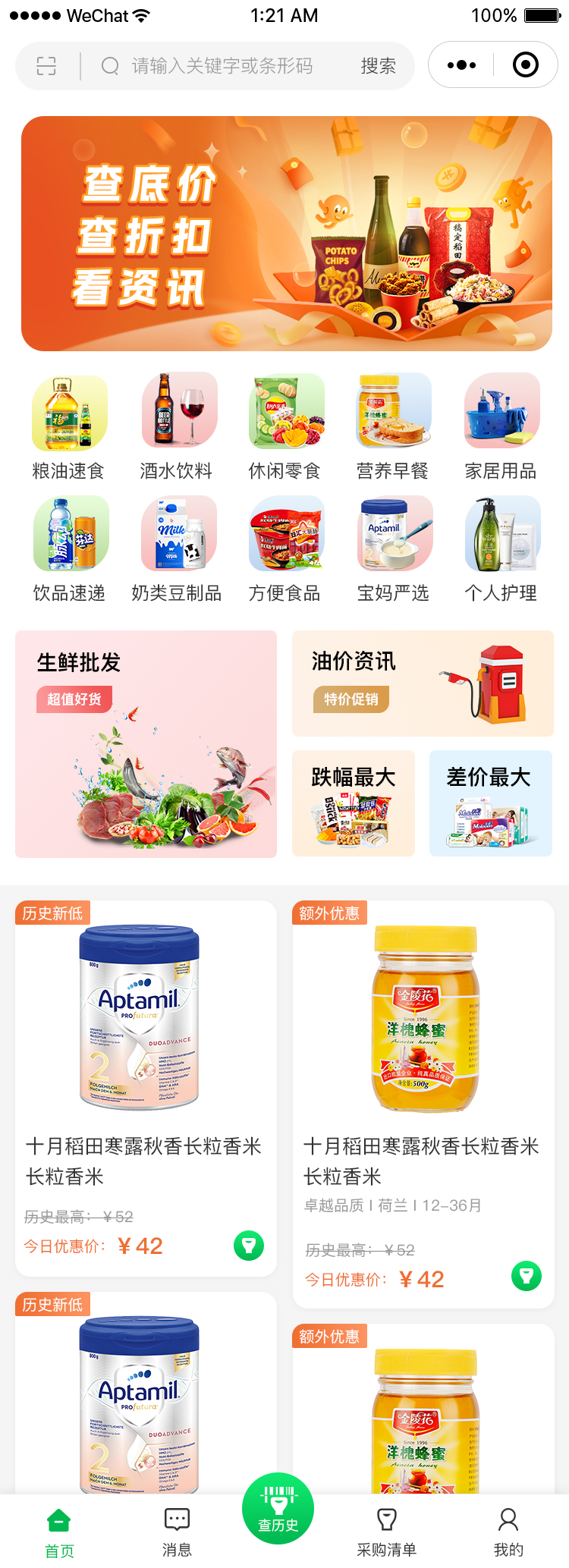Image resolution: width=569 pixels, height=1568 pixels.
Task: Tap the 查历史 scan button
Action: point(278,1508)
